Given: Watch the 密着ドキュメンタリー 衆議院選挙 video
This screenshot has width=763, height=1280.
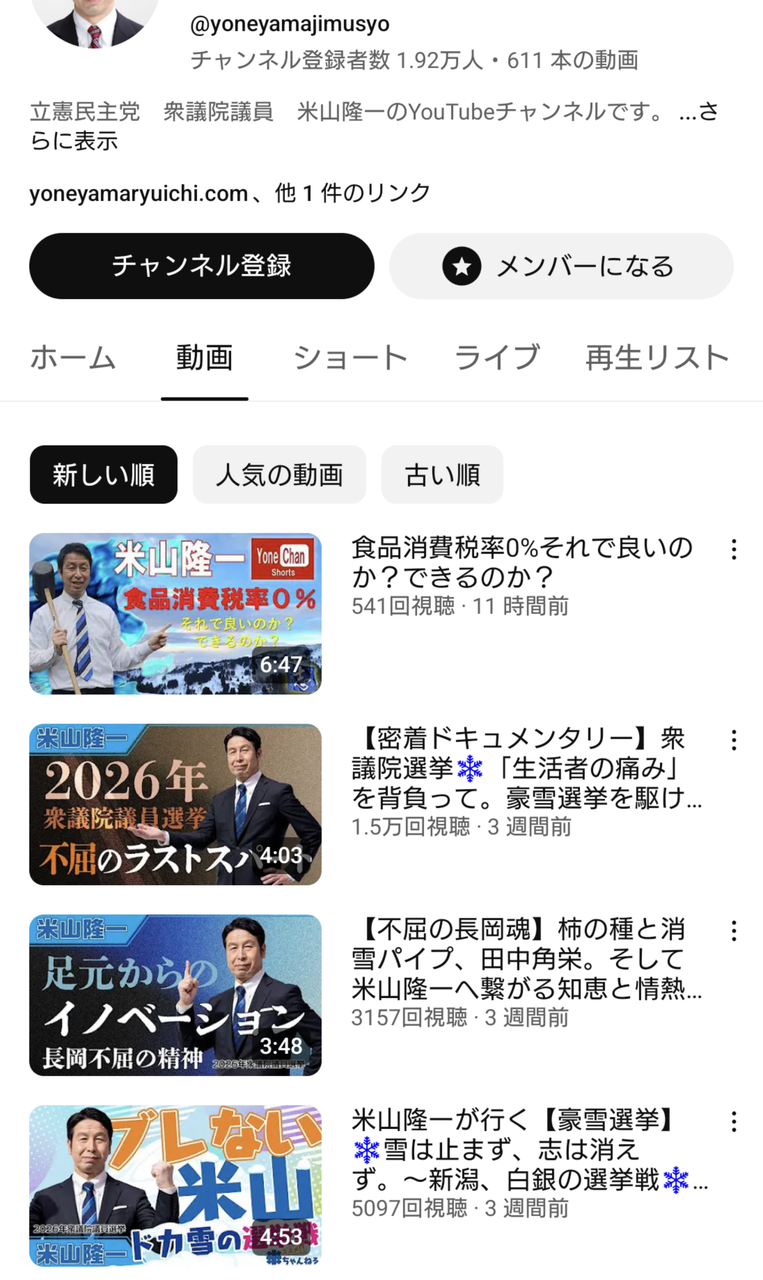Looking at the screenshot, I should point(175,804).
